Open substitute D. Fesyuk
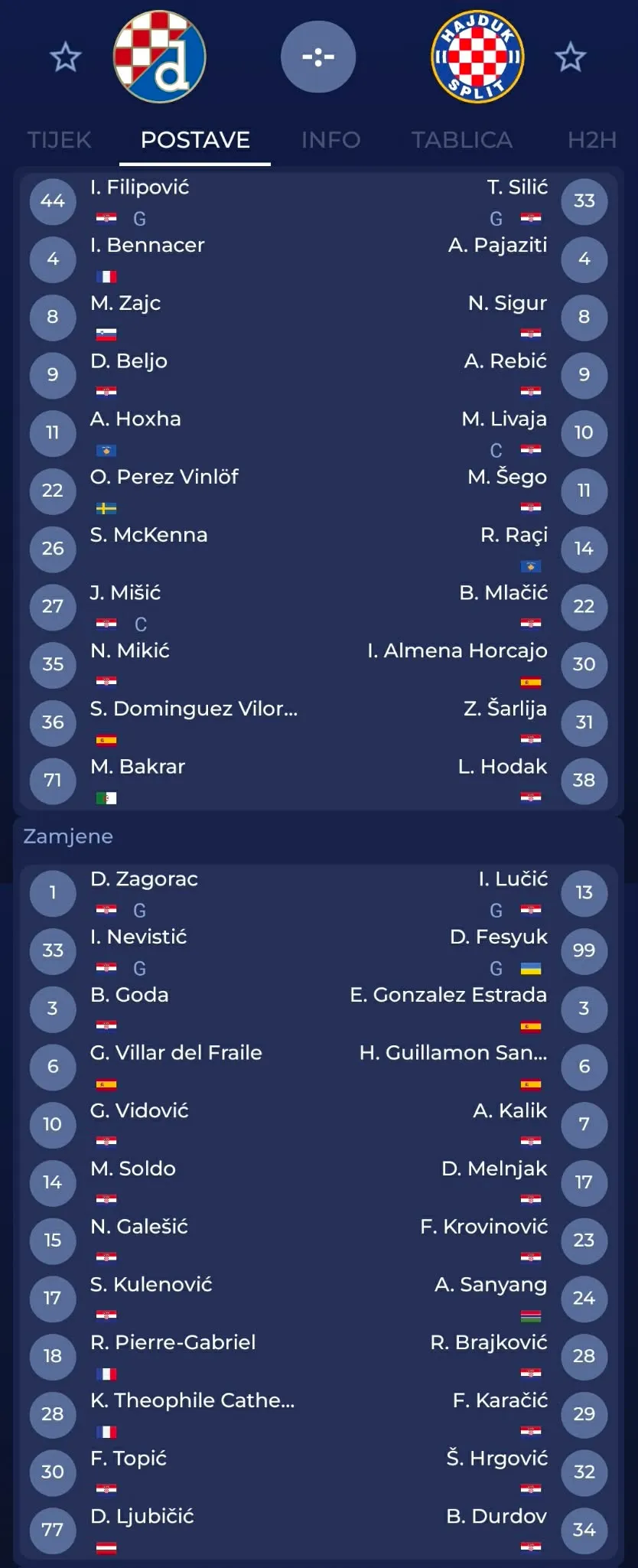The image size is (638, 1568). 498,937
